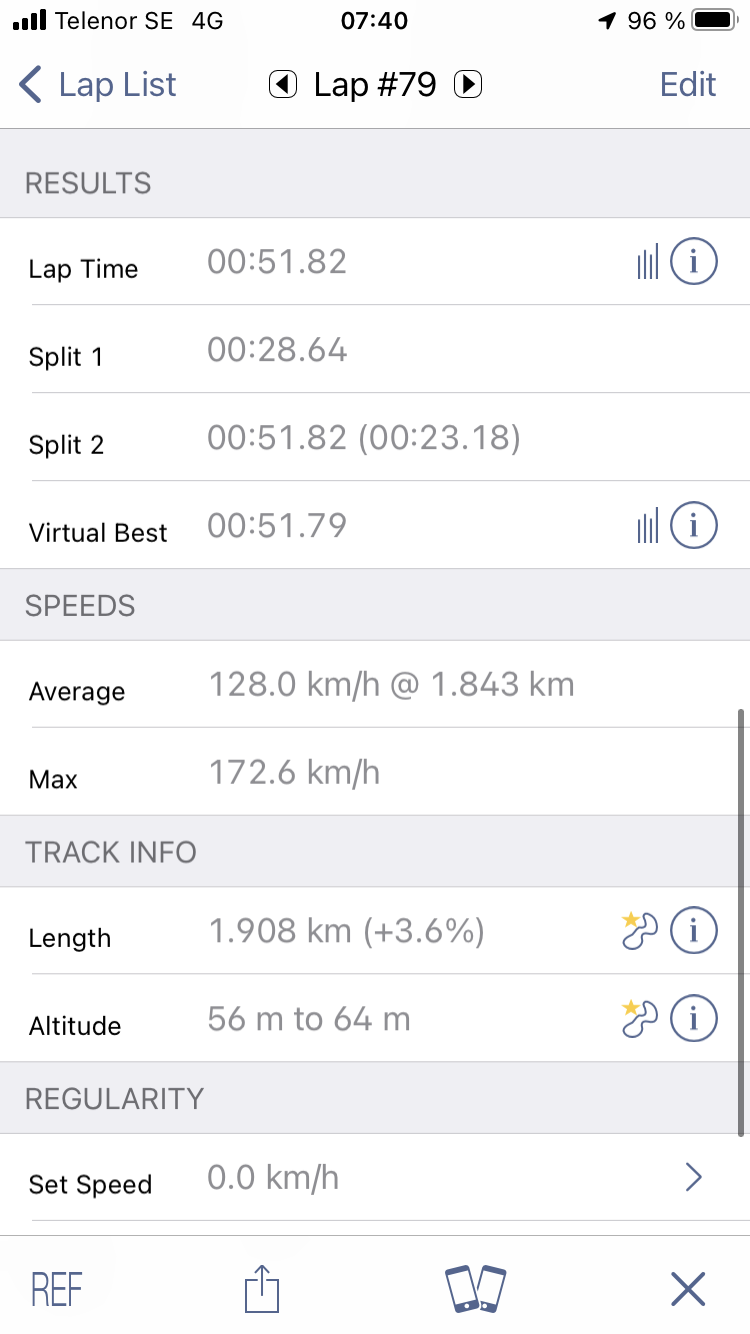Go to the previous lap arrow

(x=283, y=85)
